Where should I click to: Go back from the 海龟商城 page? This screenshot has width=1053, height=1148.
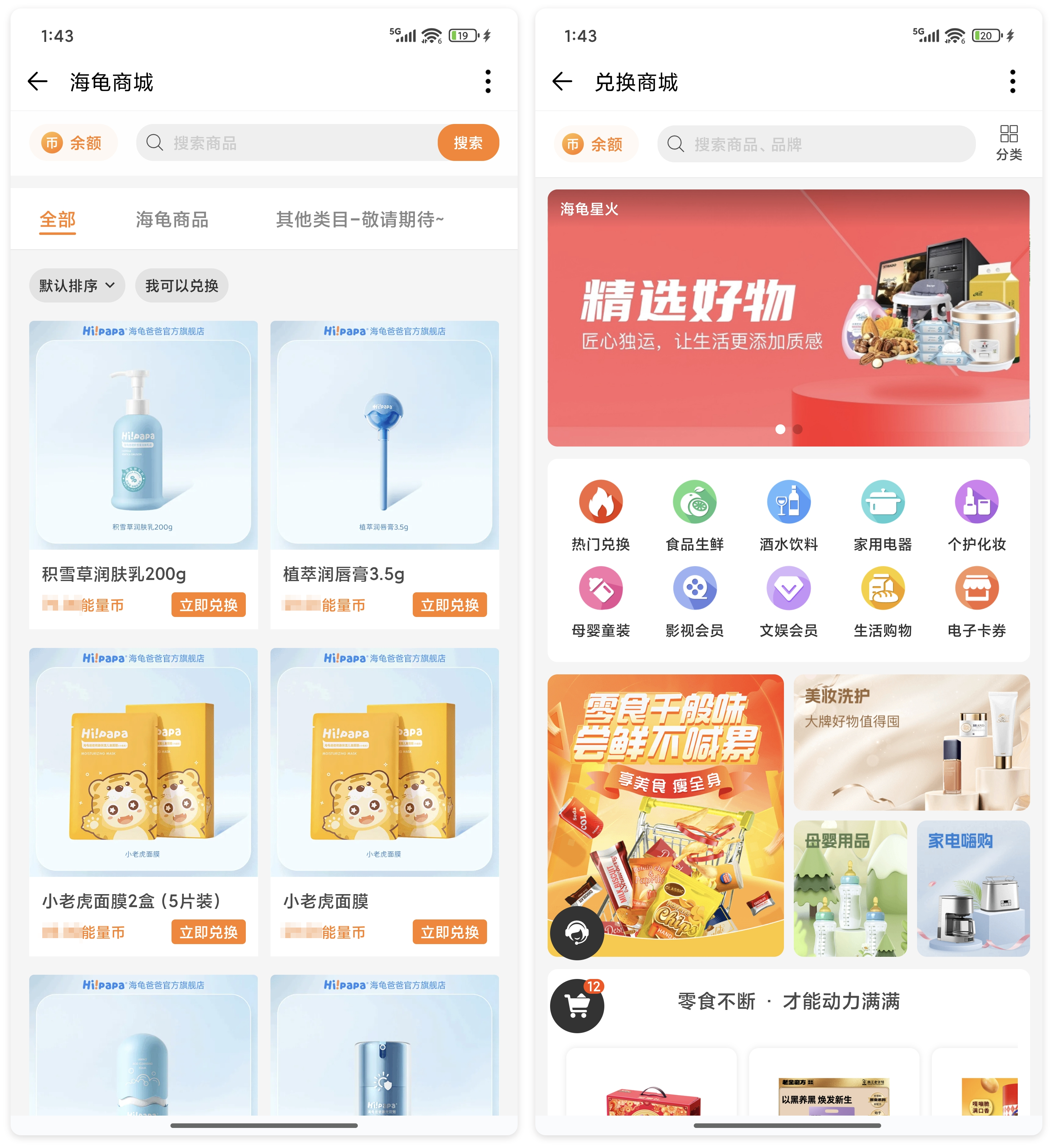click(x=38, y=81)
